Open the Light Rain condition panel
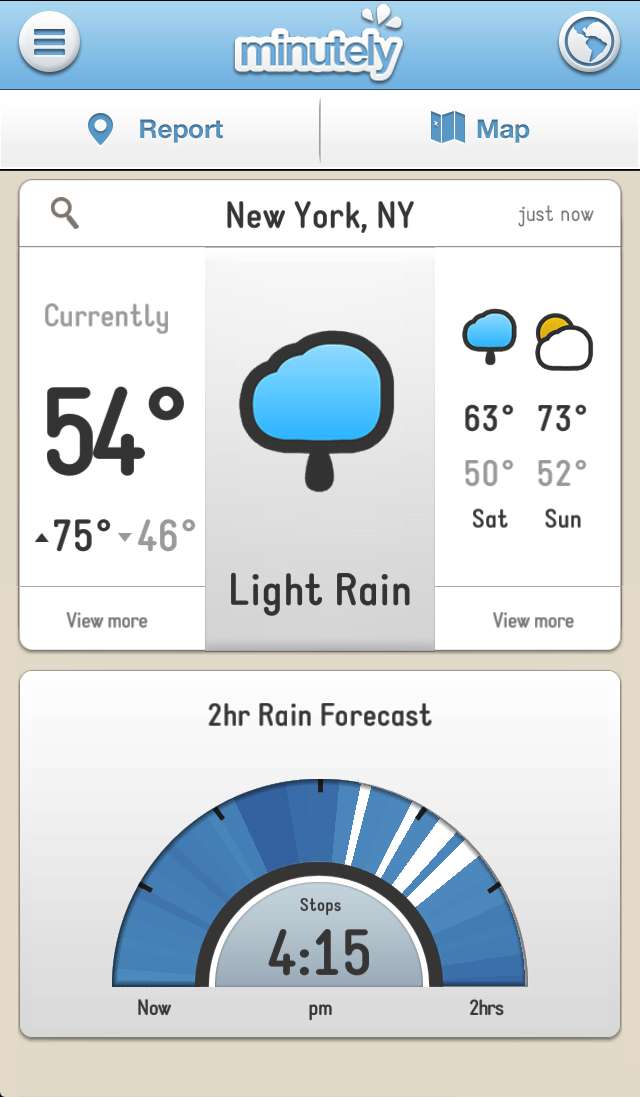The height and width of the screenshot is (1097, 640). pos(320,450)
